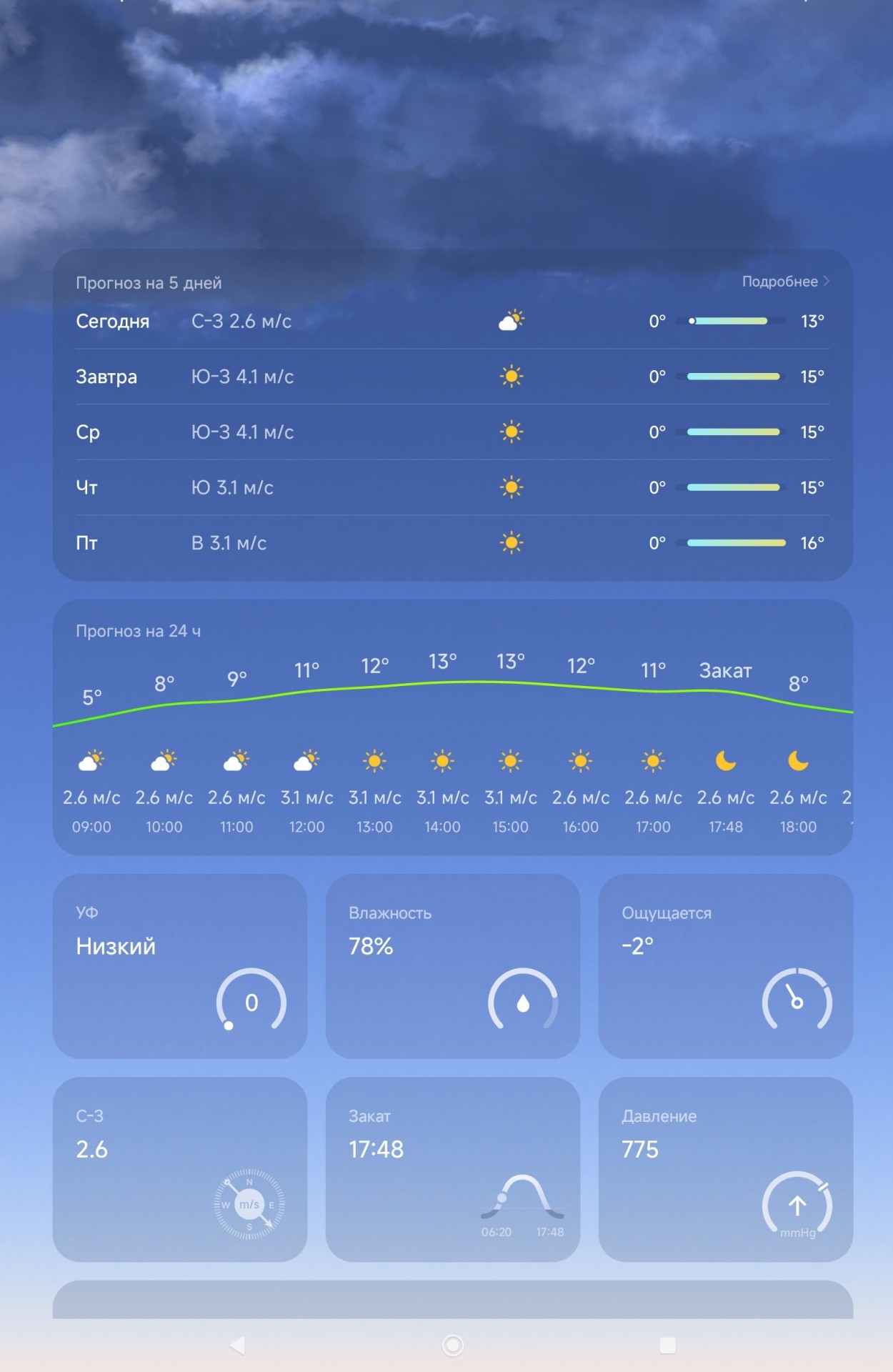Open the УФ index card

click(x=180, y=966)
